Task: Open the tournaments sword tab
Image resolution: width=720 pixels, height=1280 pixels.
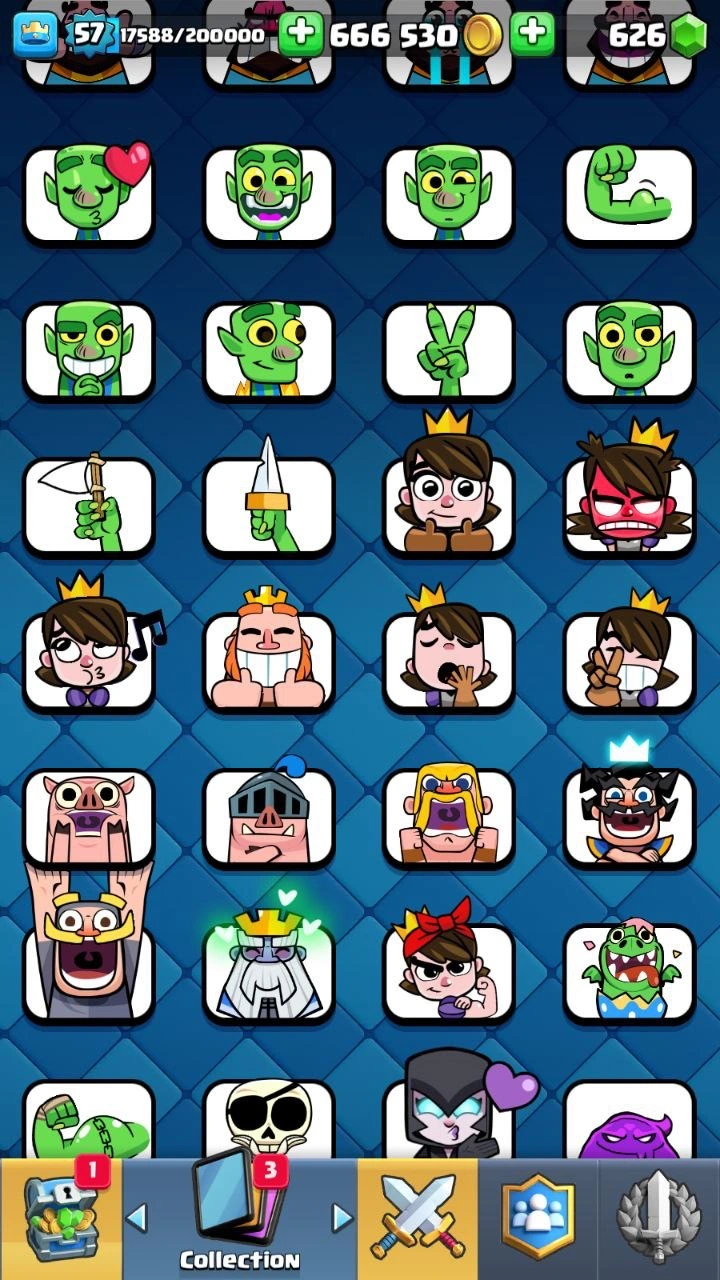Action: [x=658, y=1220]
